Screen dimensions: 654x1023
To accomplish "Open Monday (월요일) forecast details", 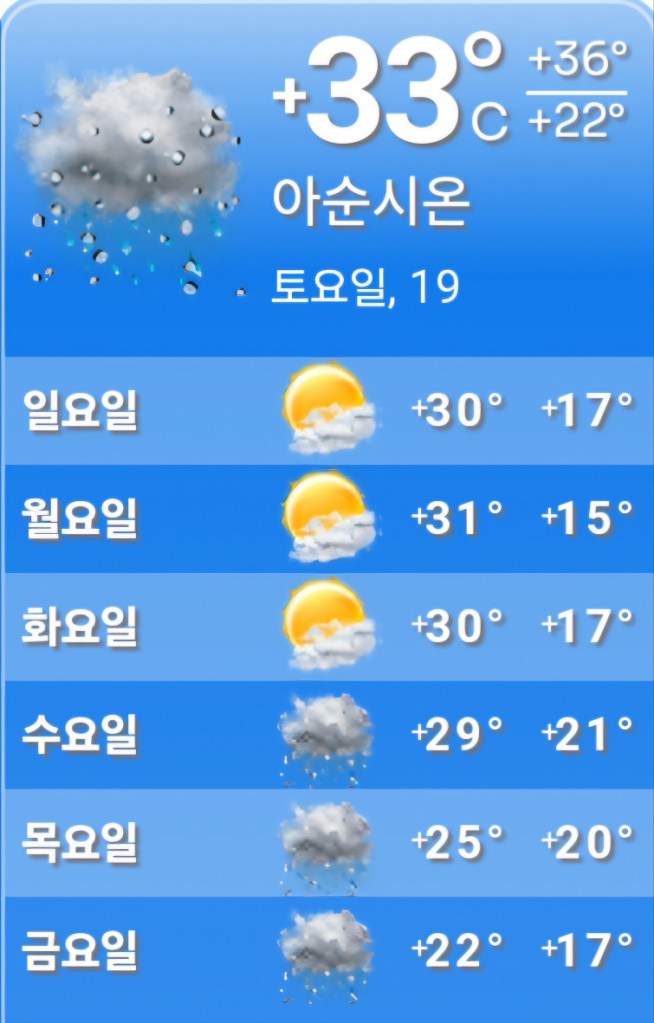I will [327, 519].
